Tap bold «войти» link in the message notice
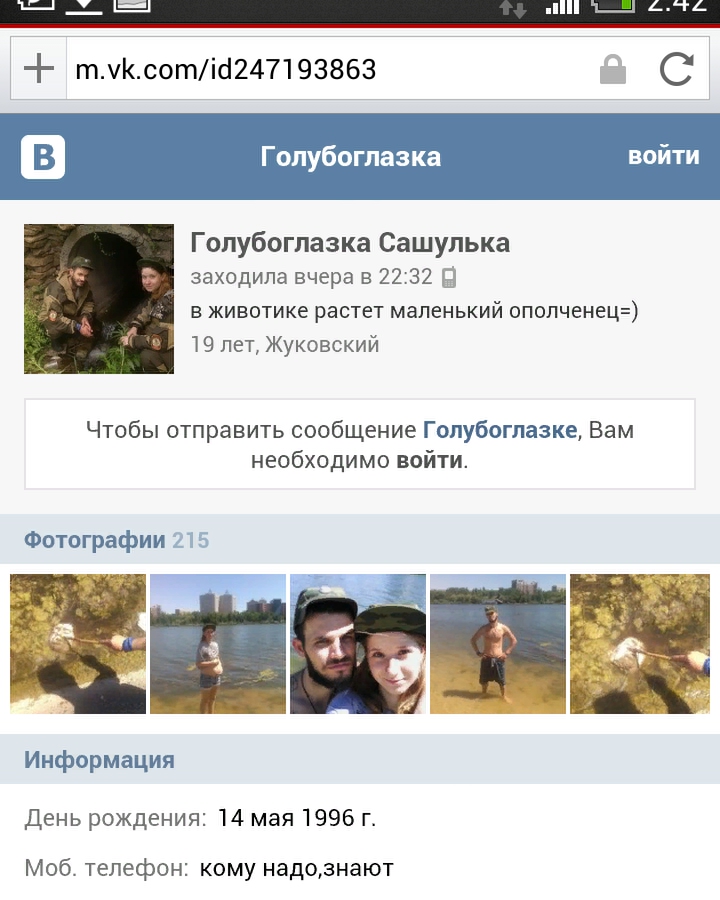 tap(429, 461)
